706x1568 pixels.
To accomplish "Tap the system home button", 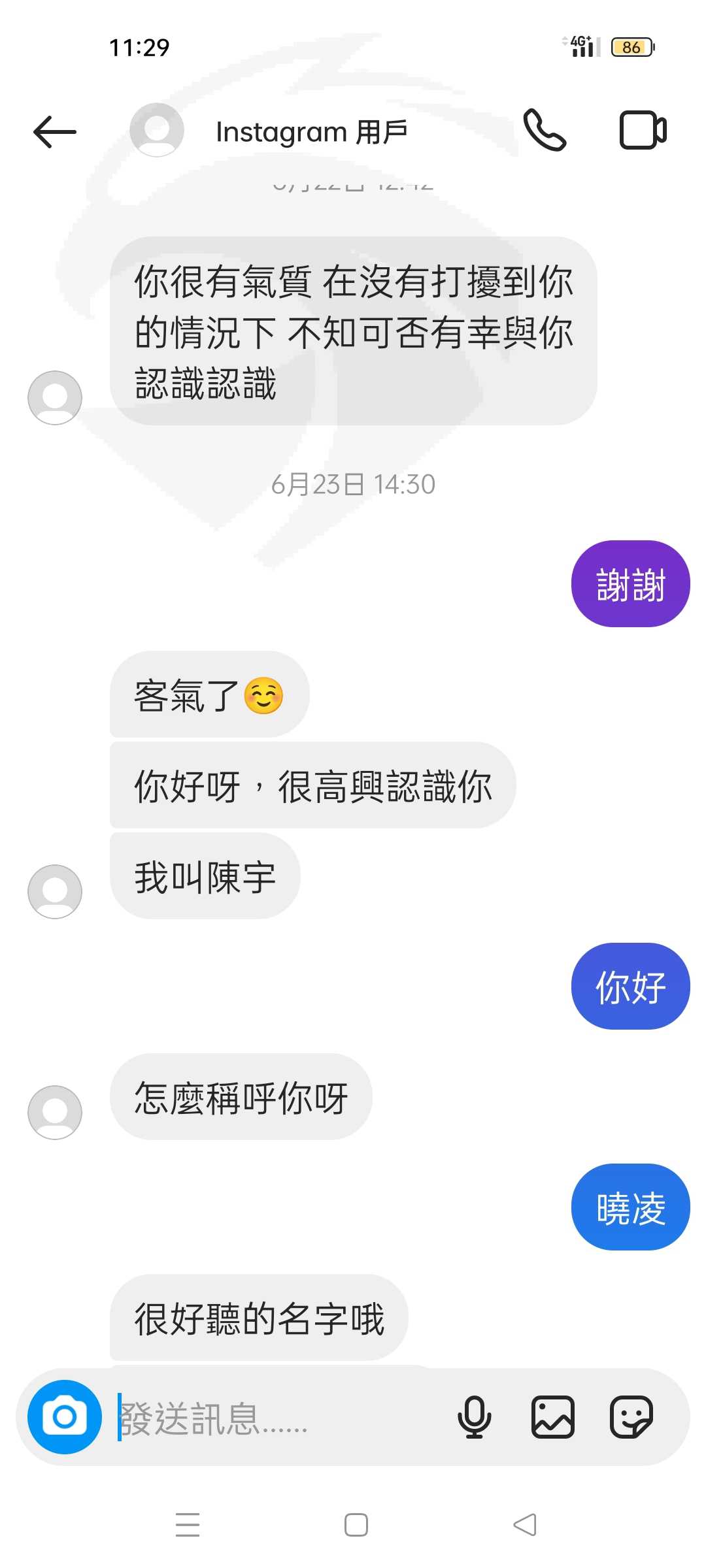I will click(356, 1525).
